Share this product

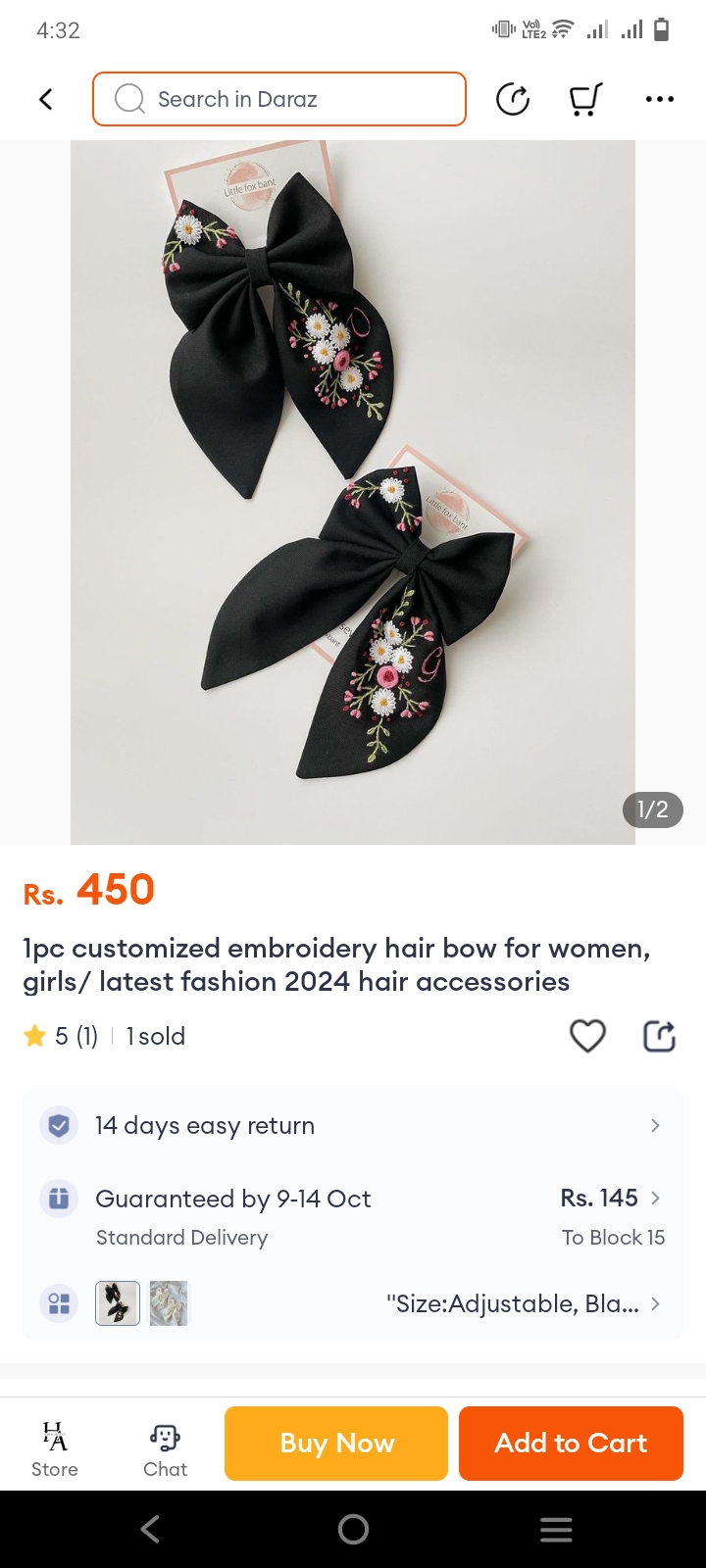[659, 1036]
